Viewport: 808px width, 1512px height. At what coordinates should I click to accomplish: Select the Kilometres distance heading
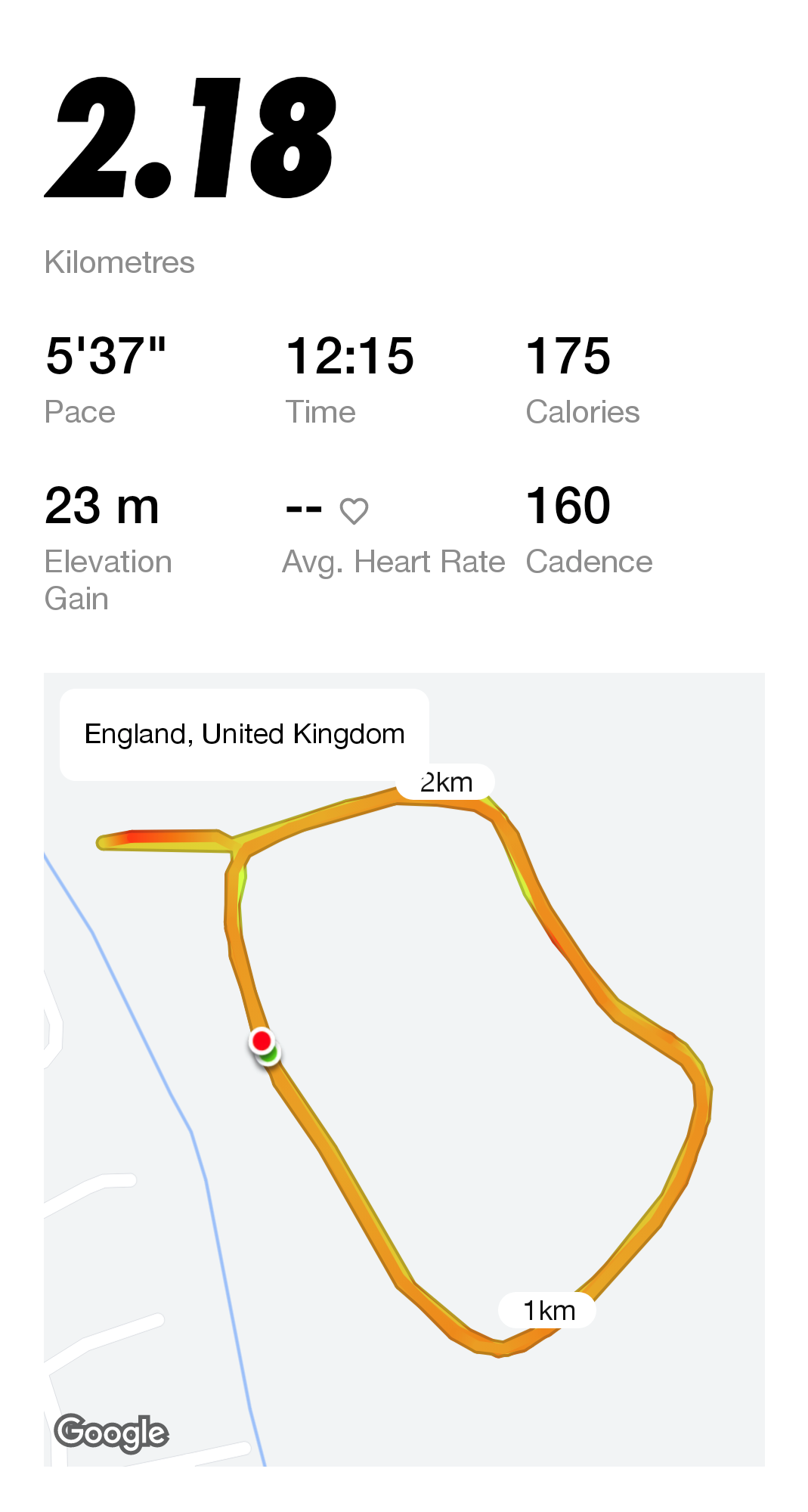pos(119,262)
